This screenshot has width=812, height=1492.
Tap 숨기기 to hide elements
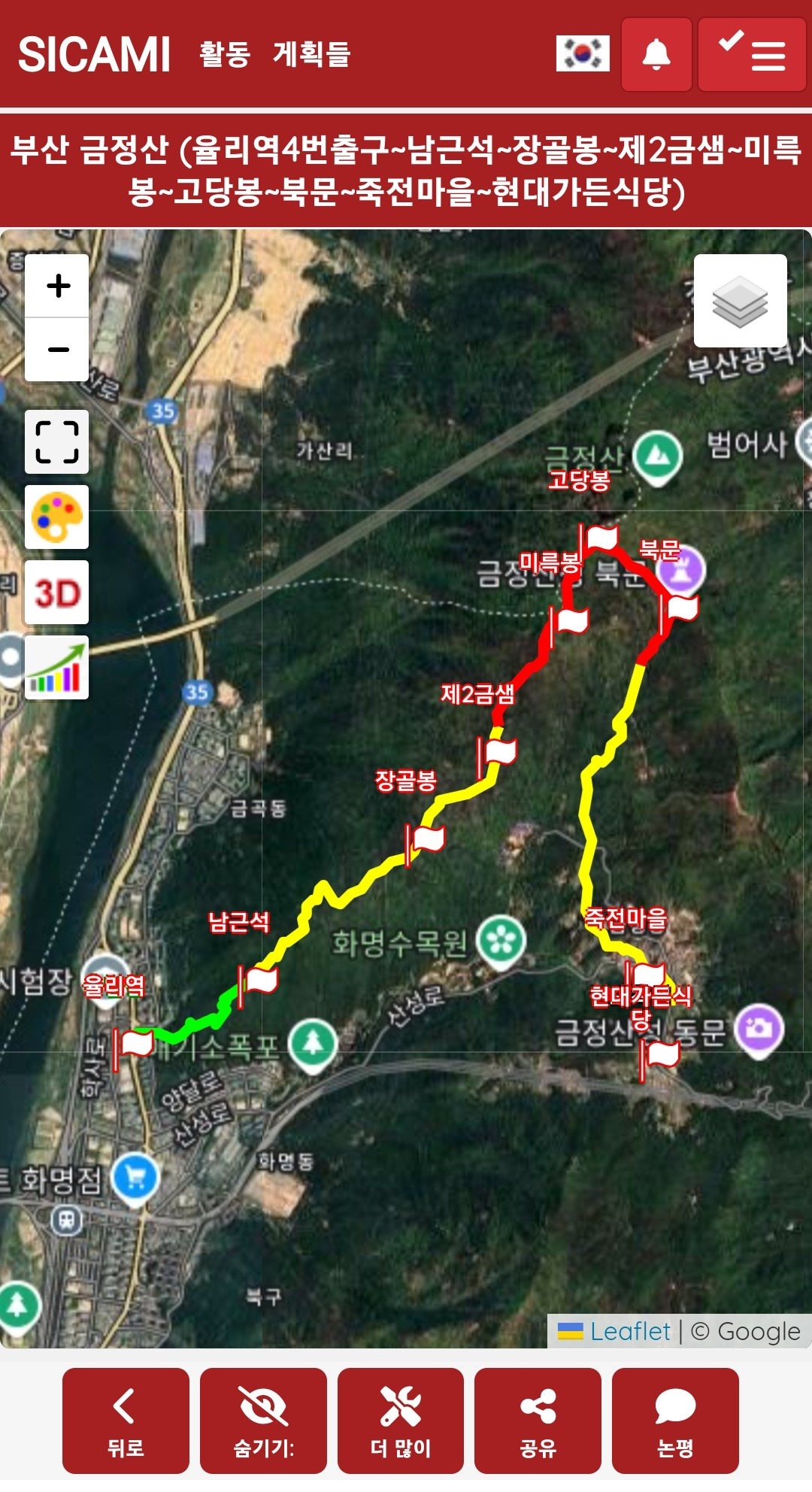(x=263, y=1421)
